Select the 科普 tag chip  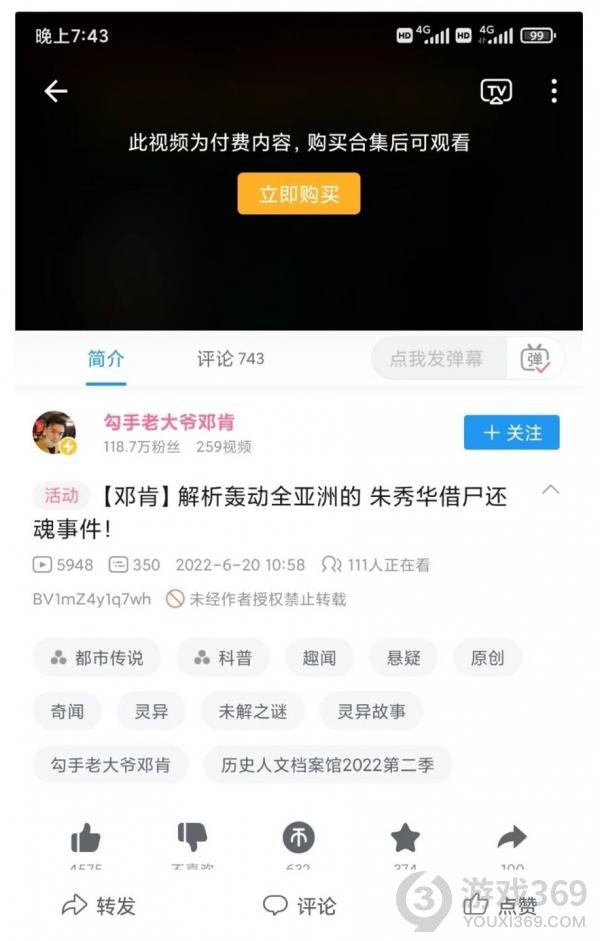223,657
